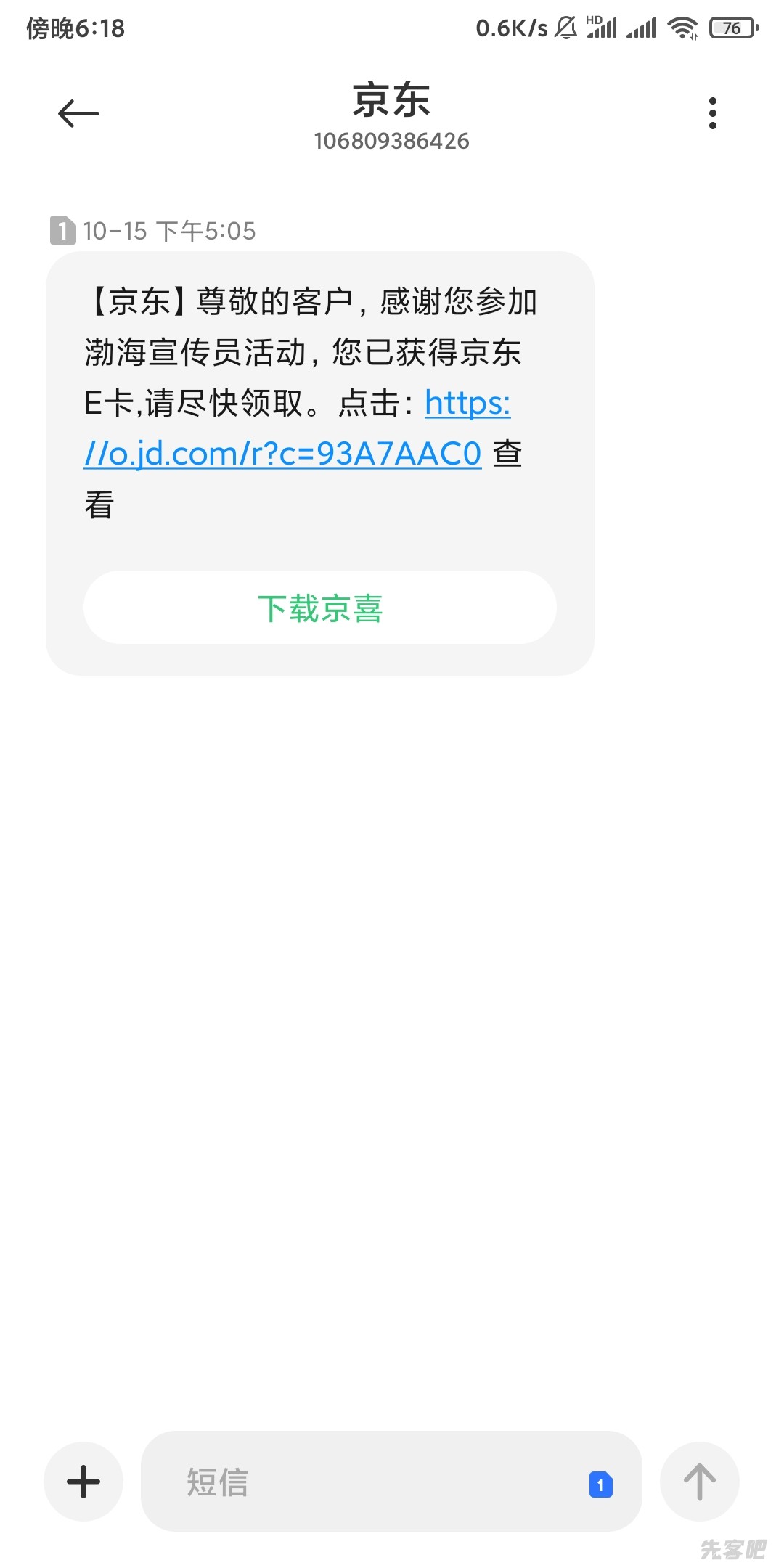Open the three-dot overflow menu

pos(712,113)
